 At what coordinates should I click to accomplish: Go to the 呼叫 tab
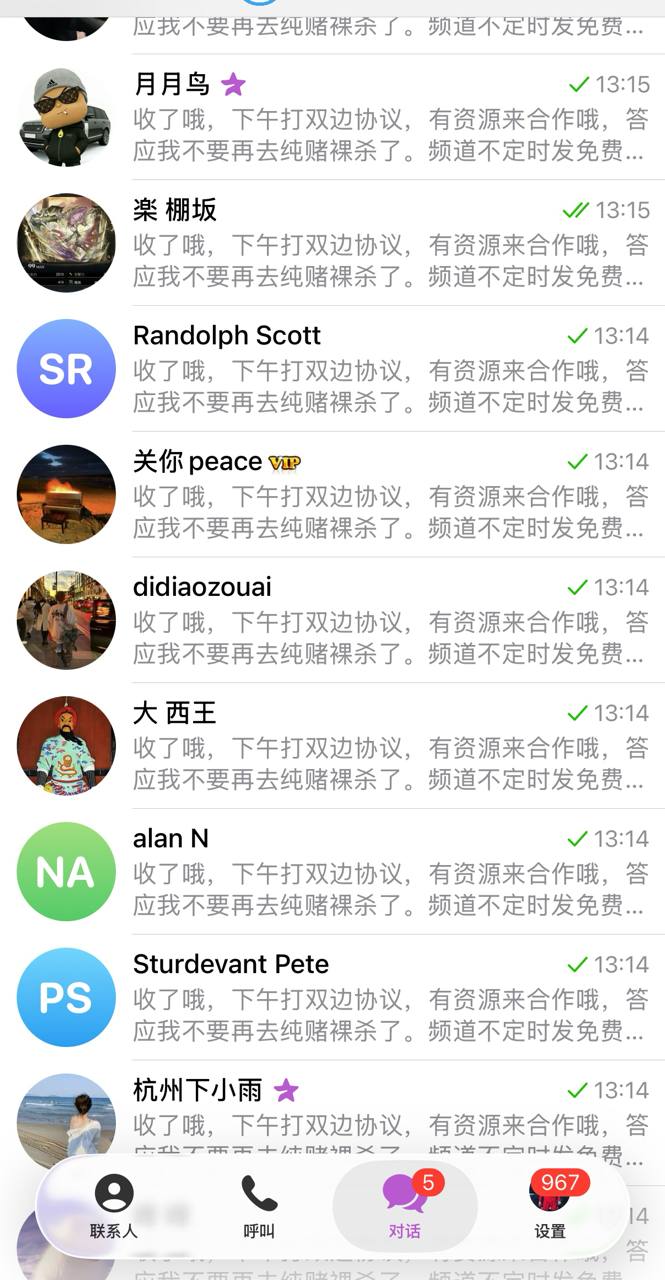click(x=259, y=1206)
